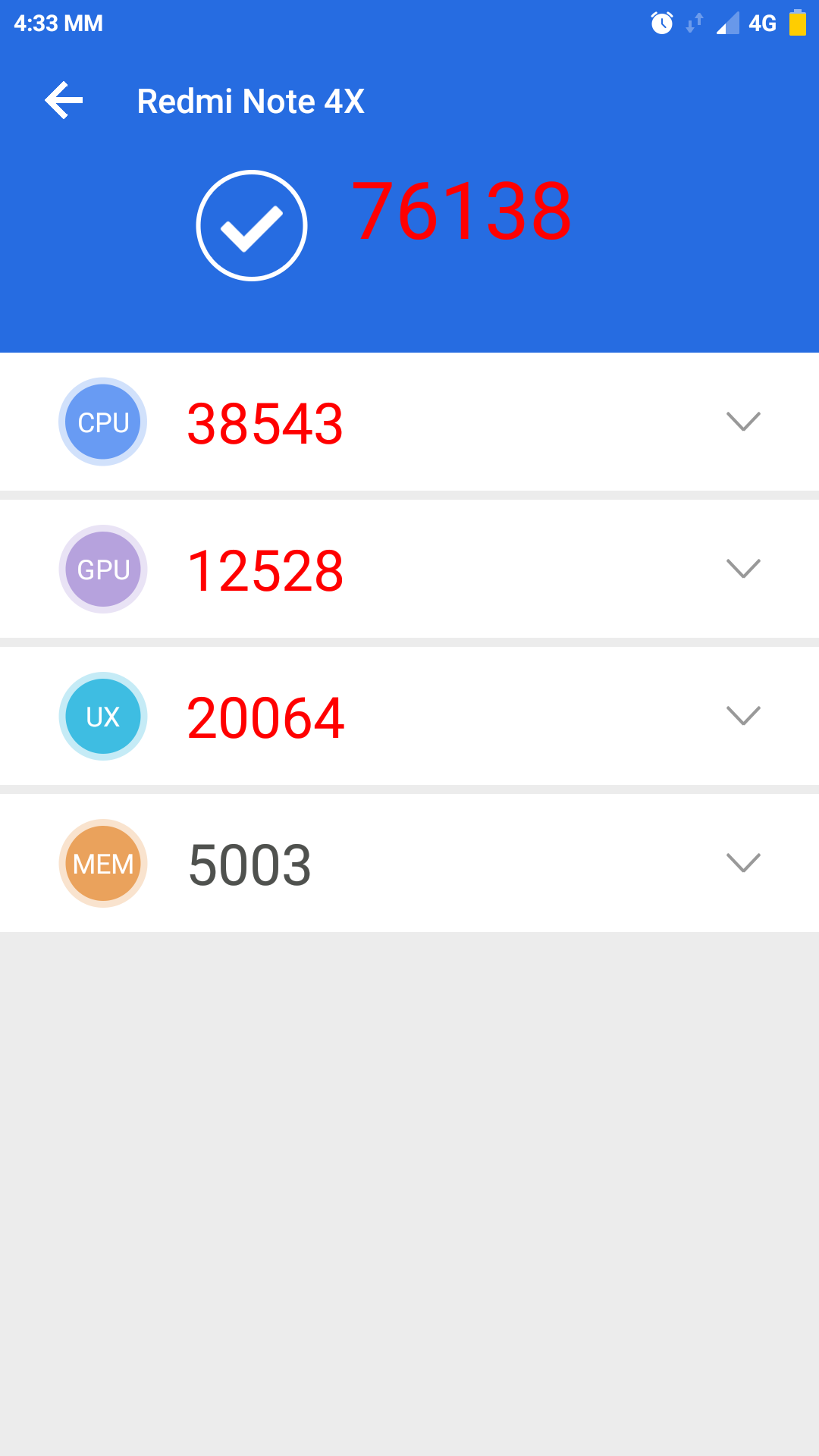Expand the MEM score details
Viewport: 819px width, 1456px height.
(x=742, y=863)
